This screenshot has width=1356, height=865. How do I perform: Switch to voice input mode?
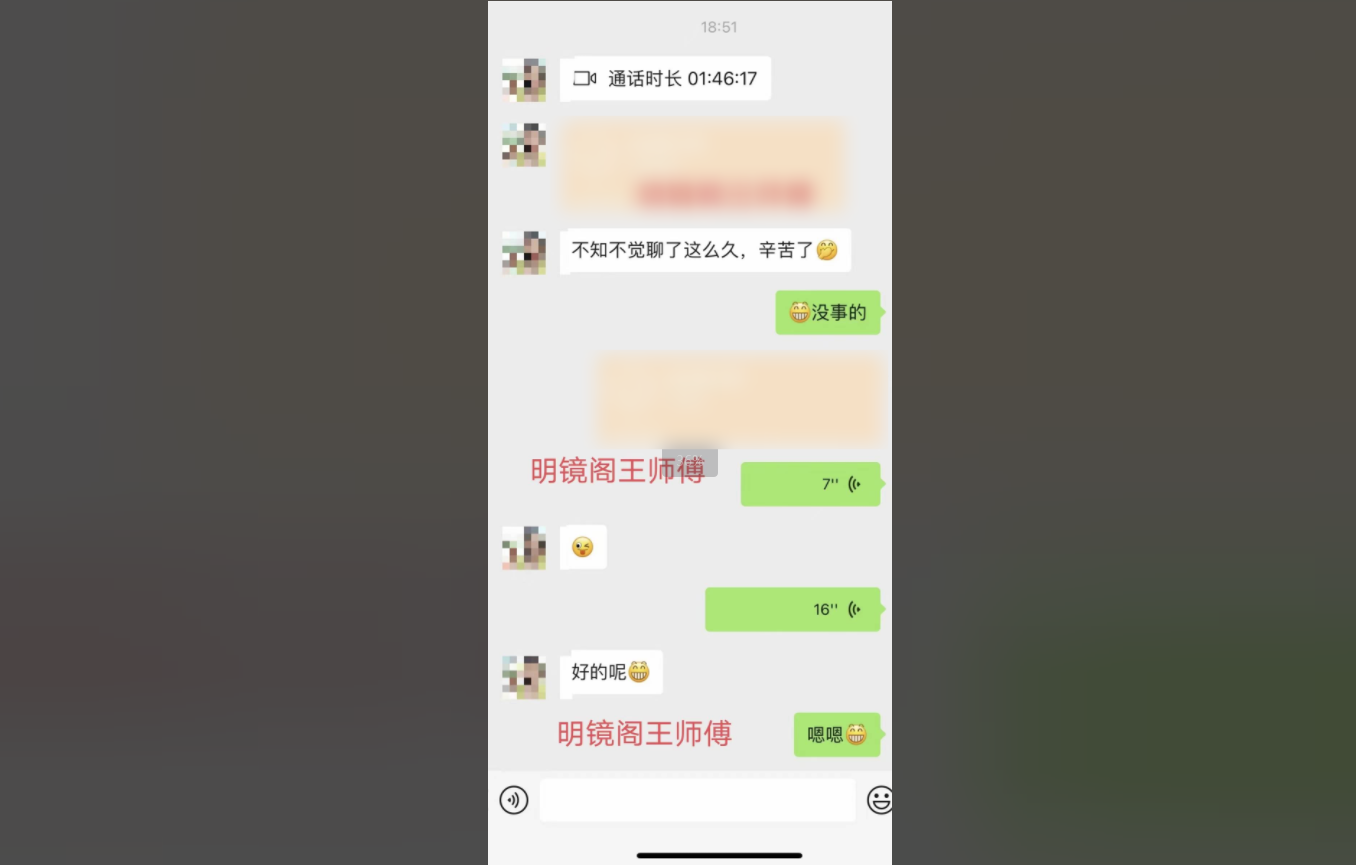(514, 800)
